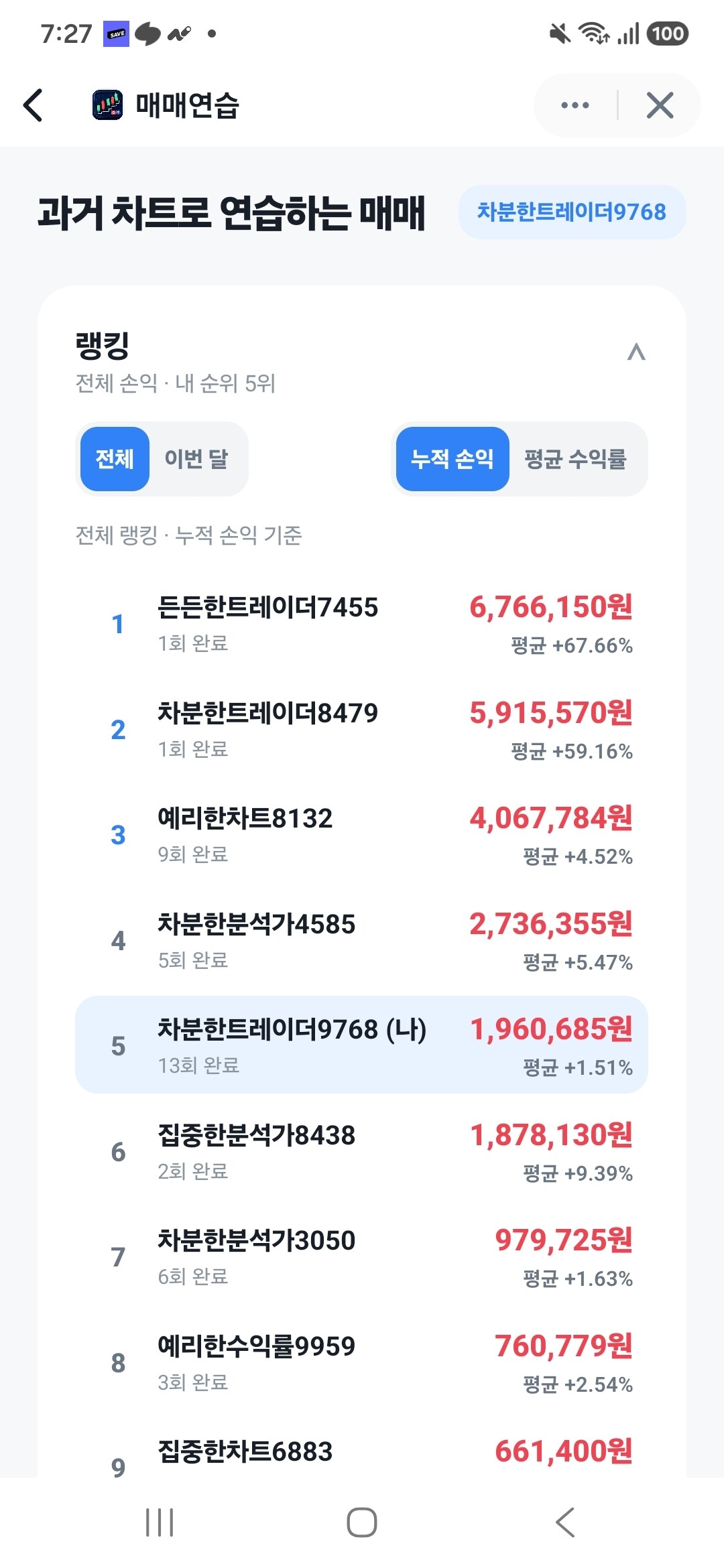This screenshot has height=1568, width=724.
Task: Open the three-dot more options menu
Action: point(575,105)
